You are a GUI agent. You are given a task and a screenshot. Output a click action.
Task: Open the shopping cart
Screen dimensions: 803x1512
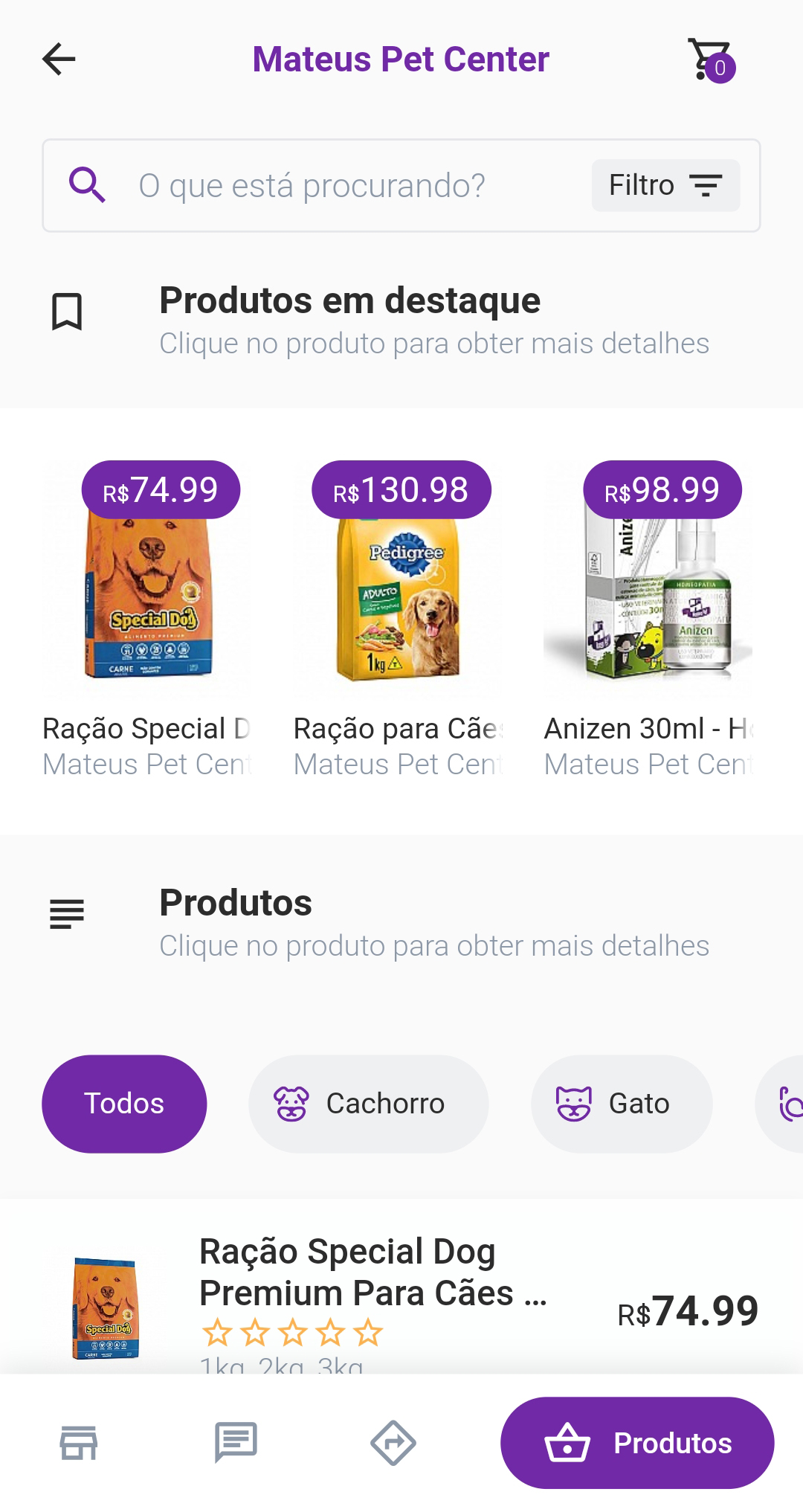pos(710,59)
